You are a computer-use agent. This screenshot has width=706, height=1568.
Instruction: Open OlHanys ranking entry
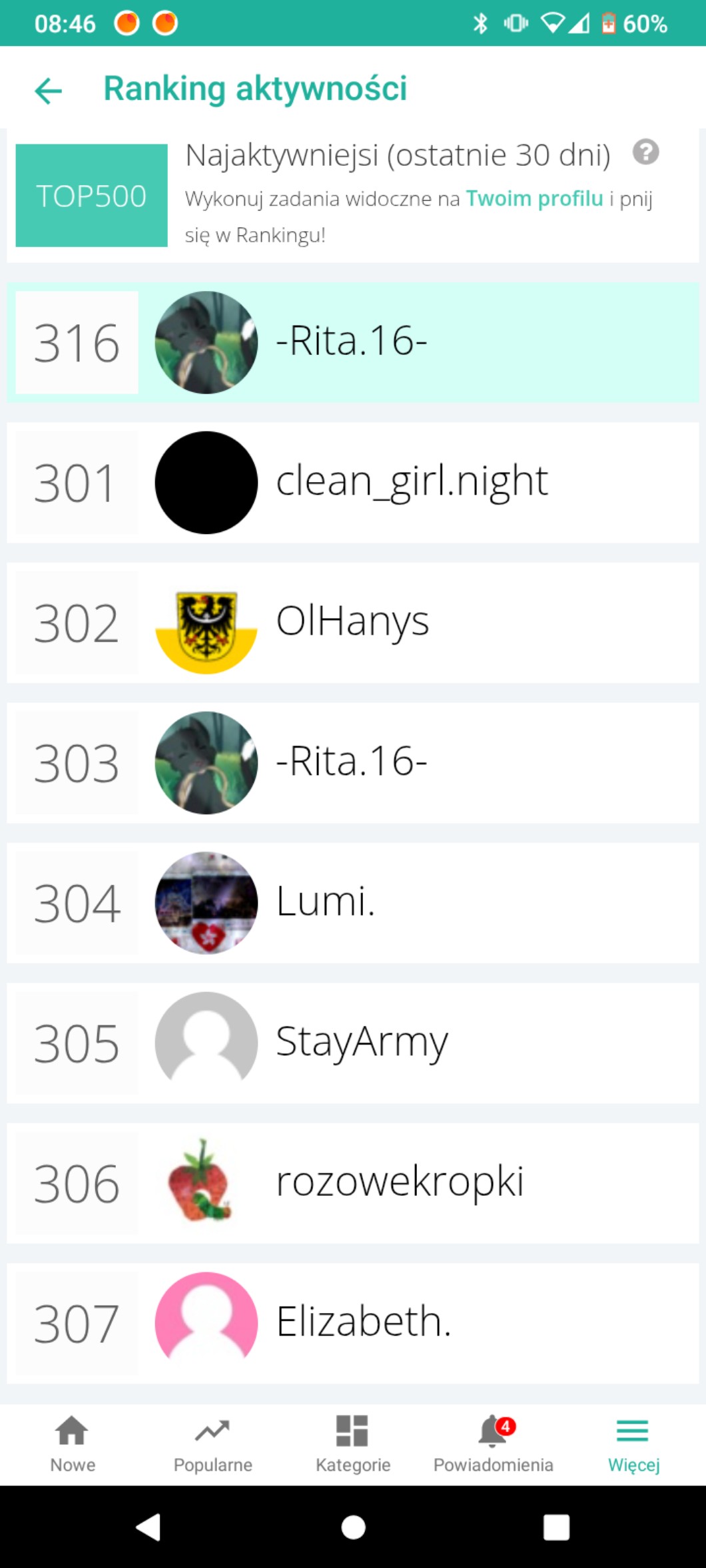[x=352, y=622]
